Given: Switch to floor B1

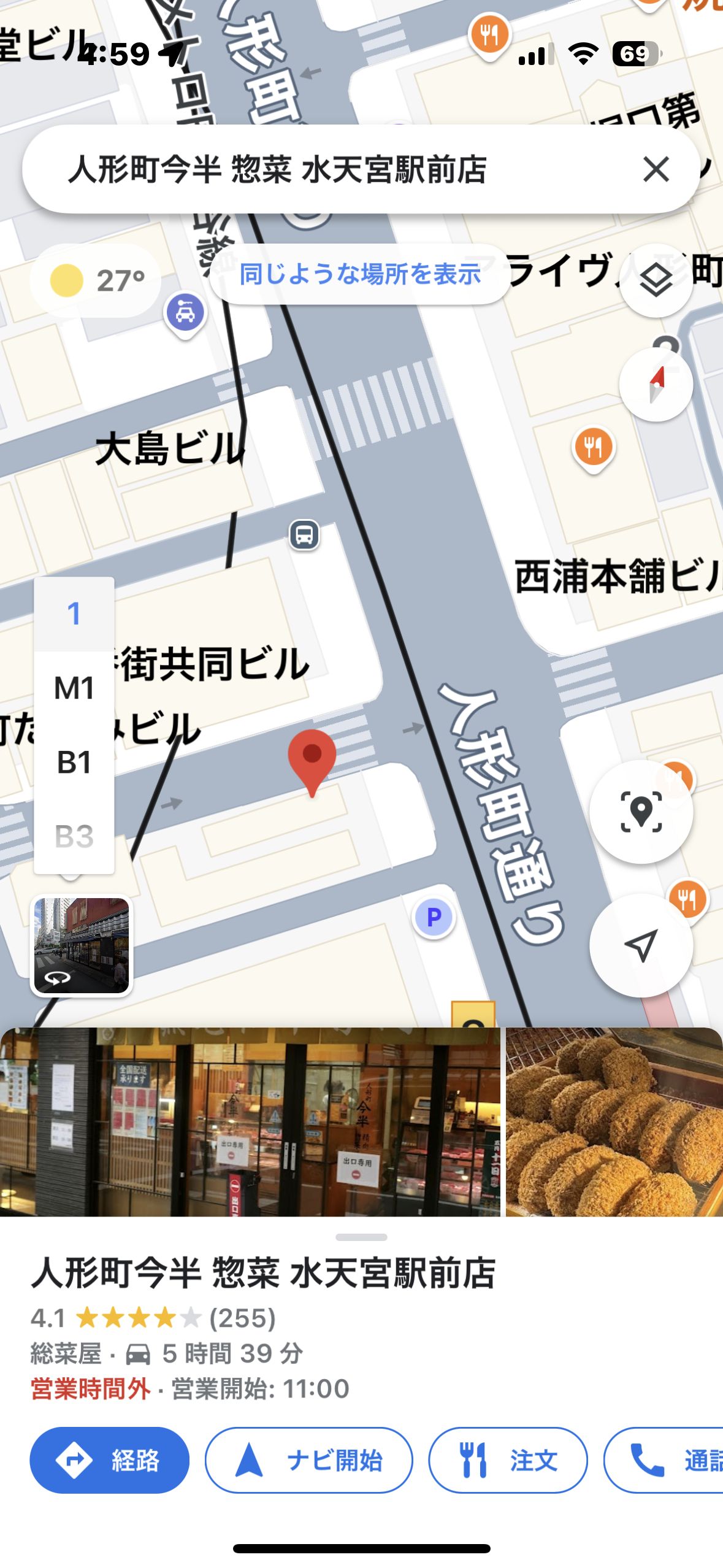Looking at the screenshot, I should 74,763.
